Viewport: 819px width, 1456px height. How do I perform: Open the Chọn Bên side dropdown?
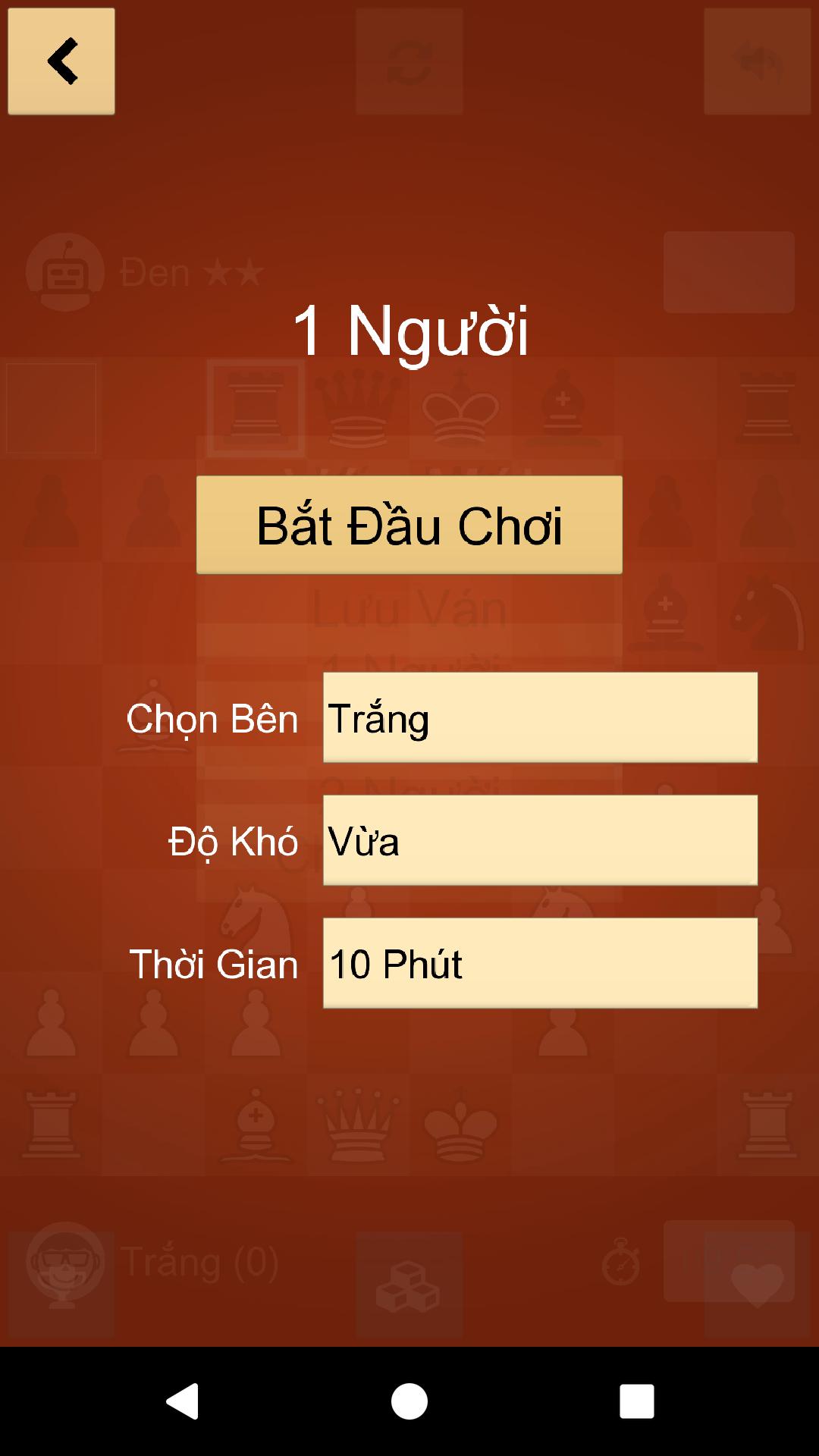tap(540, 717)
